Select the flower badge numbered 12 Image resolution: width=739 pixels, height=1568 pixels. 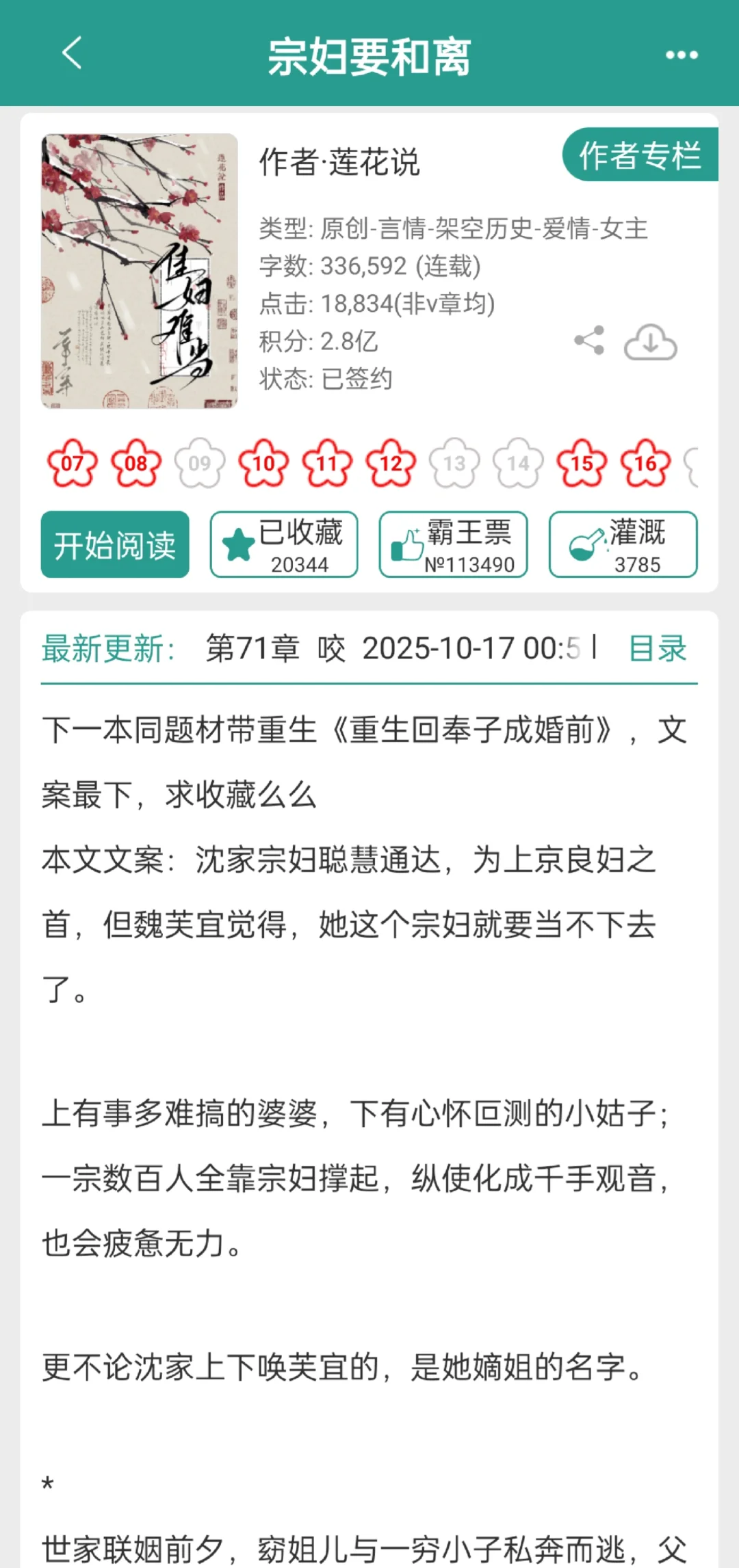pos(391,463)
